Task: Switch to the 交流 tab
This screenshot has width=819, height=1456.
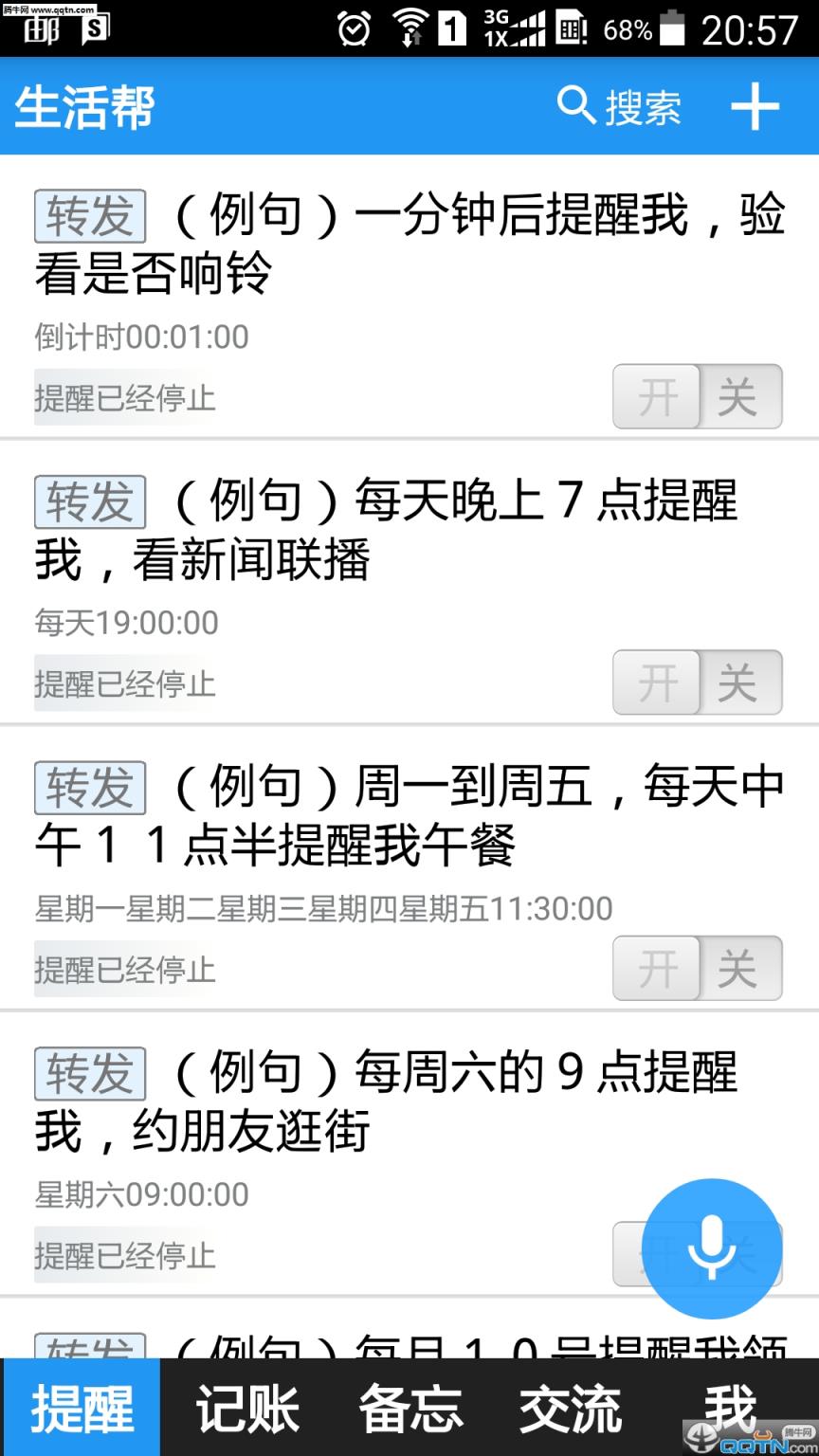Action: (x=571, y=1409)
